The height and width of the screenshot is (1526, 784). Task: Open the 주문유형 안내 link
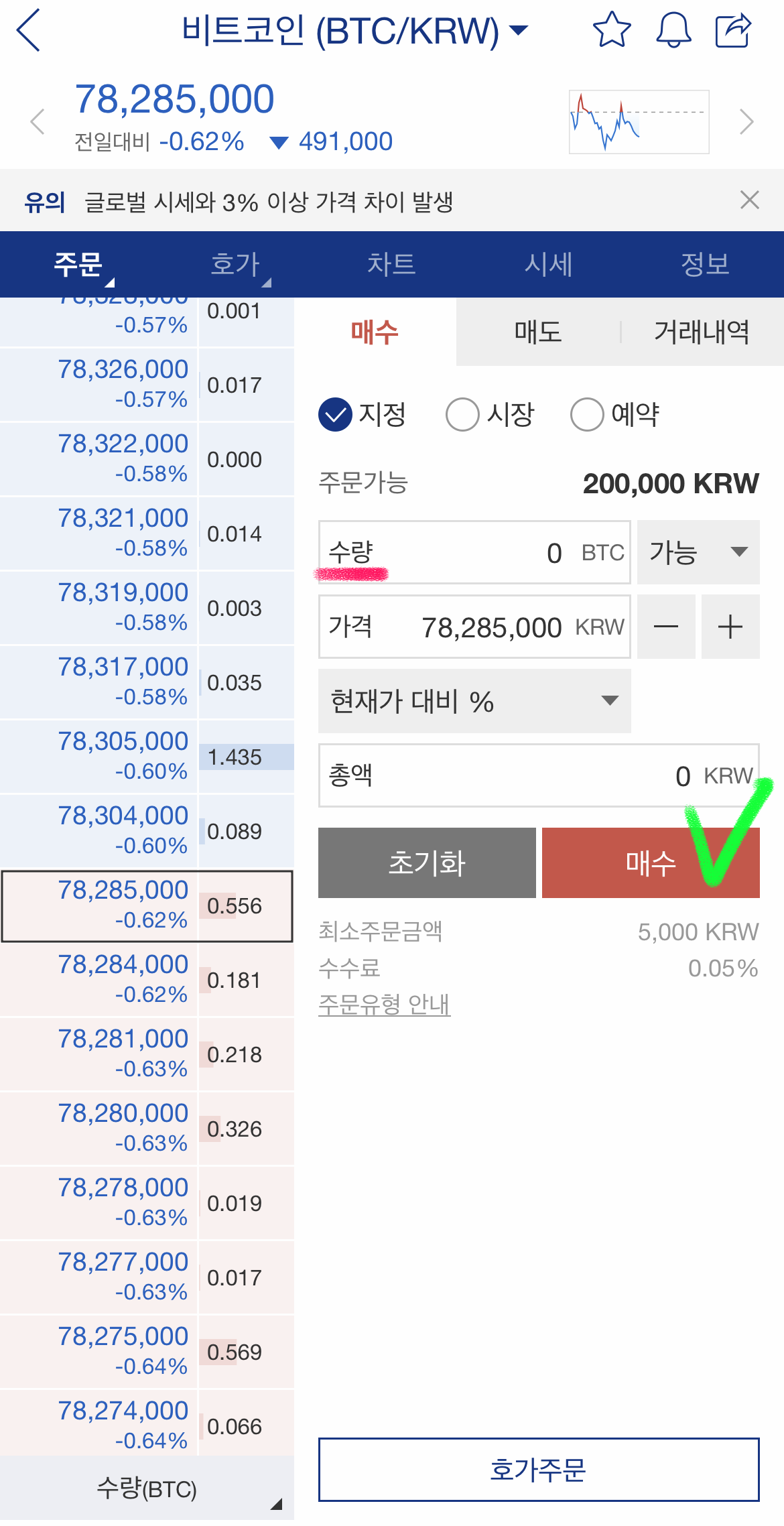click(384, 1005)
